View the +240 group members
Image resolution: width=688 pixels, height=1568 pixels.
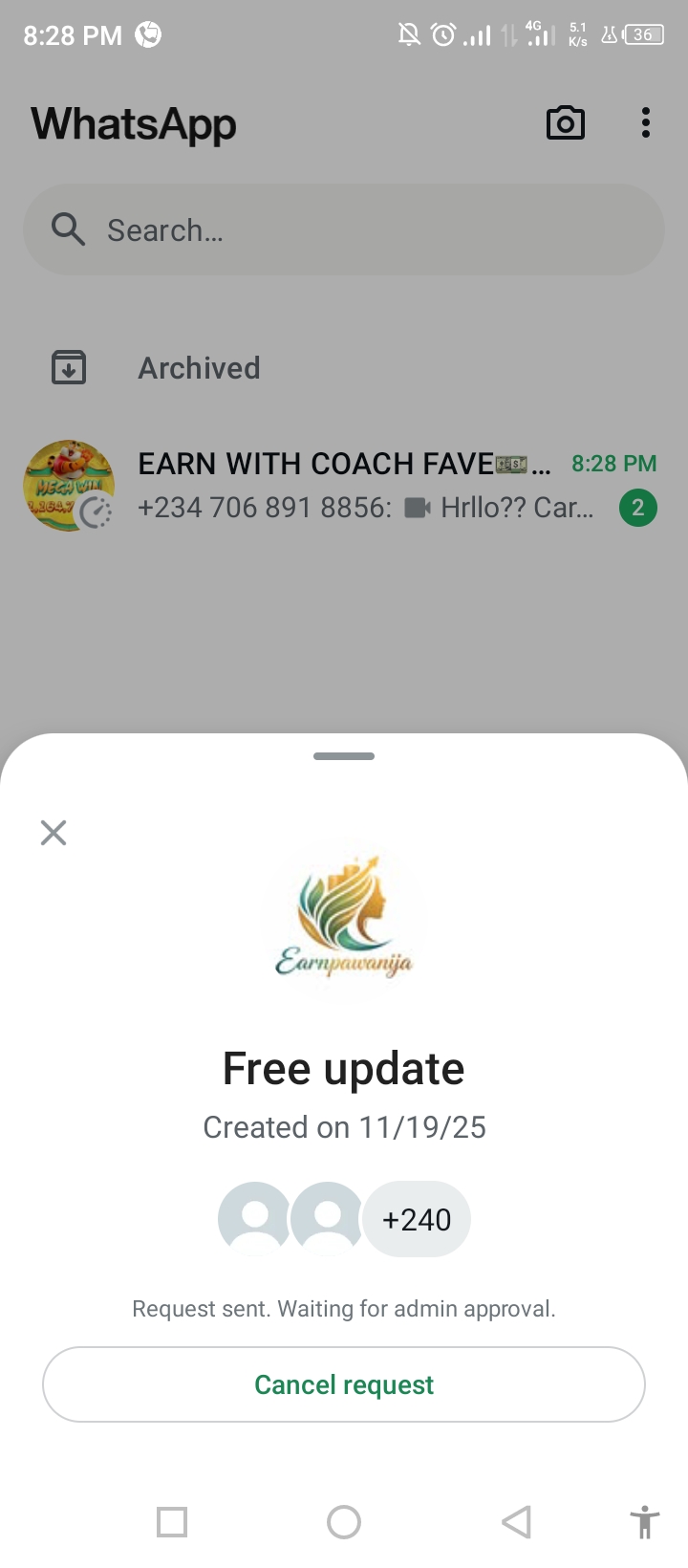[x=417, y=1220]
